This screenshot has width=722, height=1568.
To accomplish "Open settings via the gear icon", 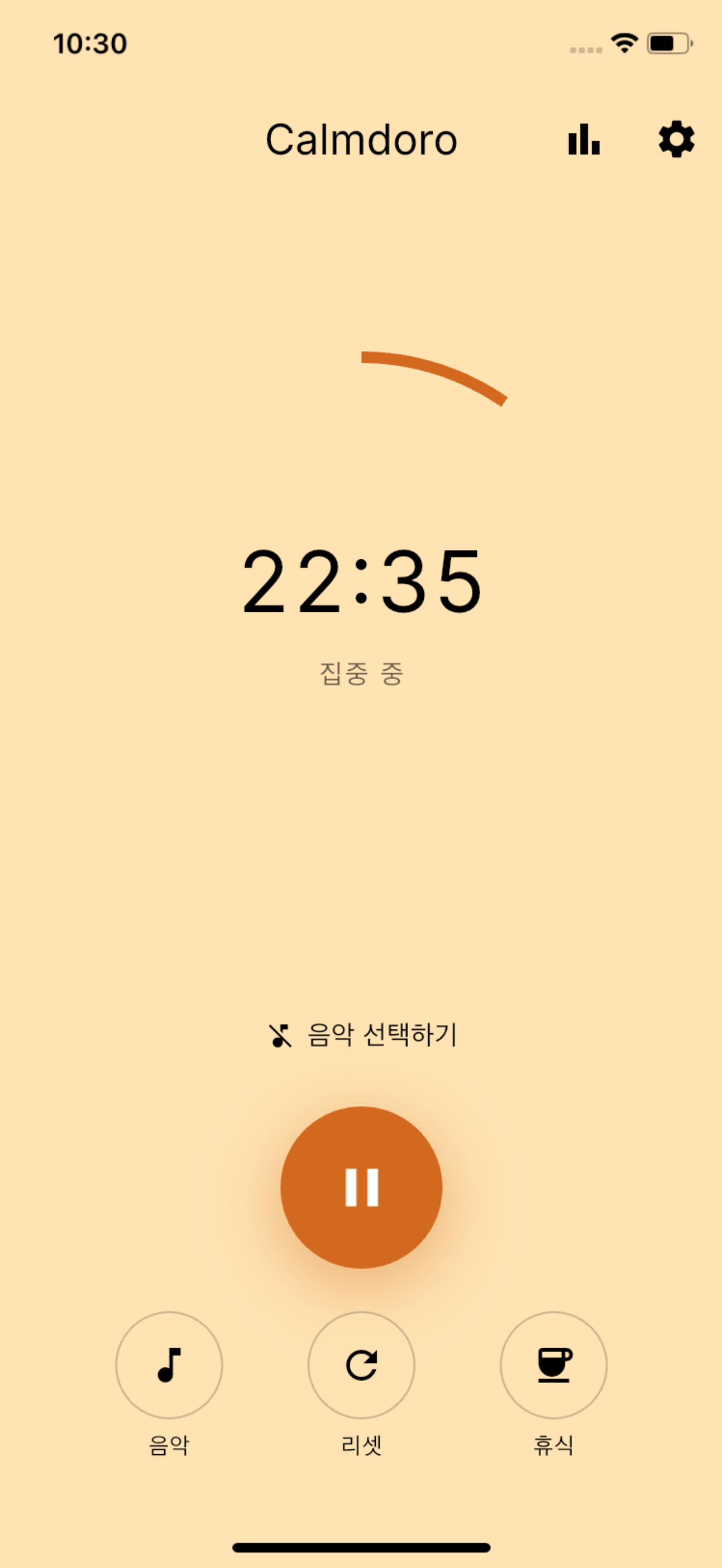I will [x=677, y=140].
